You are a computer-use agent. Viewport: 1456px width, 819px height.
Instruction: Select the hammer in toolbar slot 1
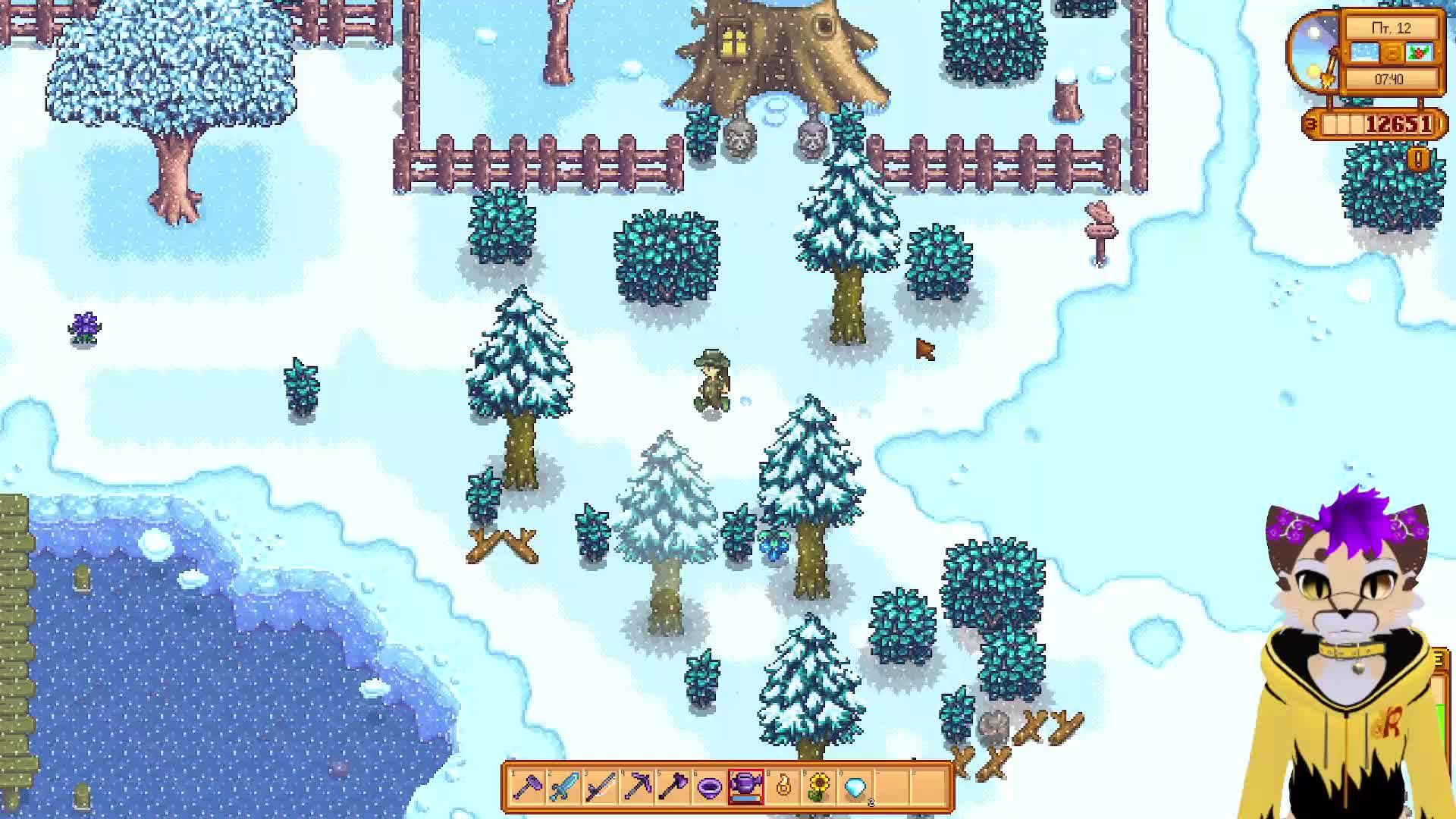coord(527,787)
